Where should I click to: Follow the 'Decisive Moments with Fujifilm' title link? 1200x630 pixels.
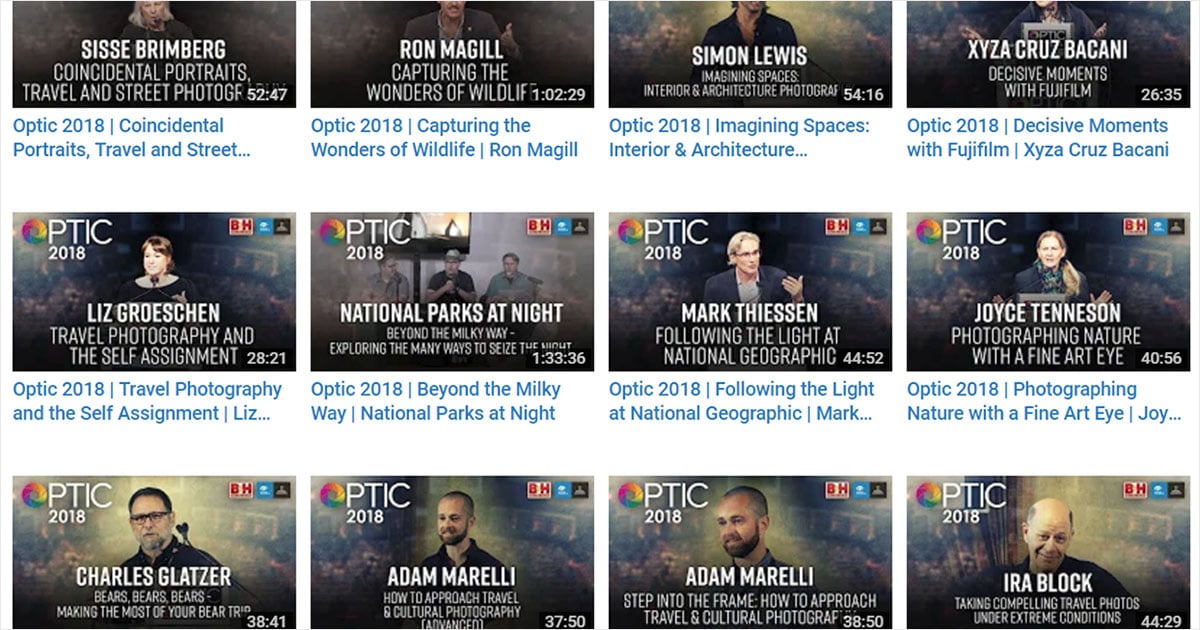click(1037, 138)
